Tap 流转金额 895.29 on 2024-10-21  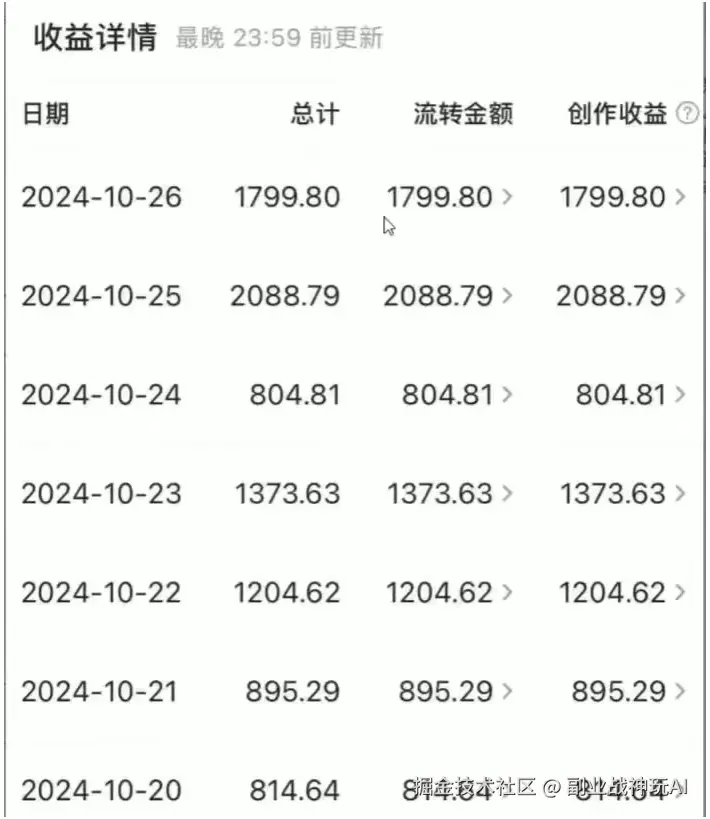tap(456, 691)
